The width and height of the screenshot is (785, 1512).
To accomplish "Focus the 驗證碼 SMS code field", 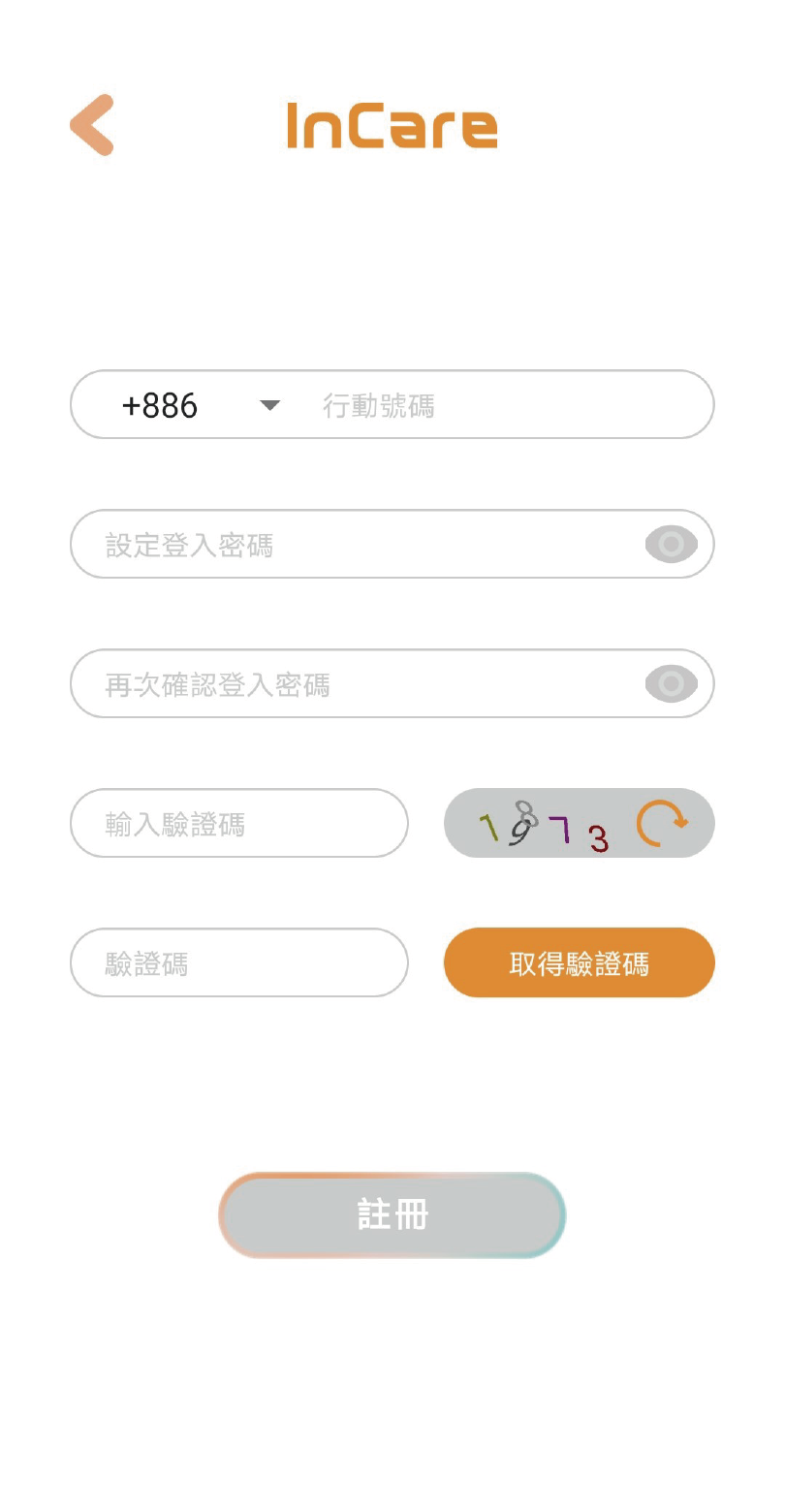I will point(238,963).
